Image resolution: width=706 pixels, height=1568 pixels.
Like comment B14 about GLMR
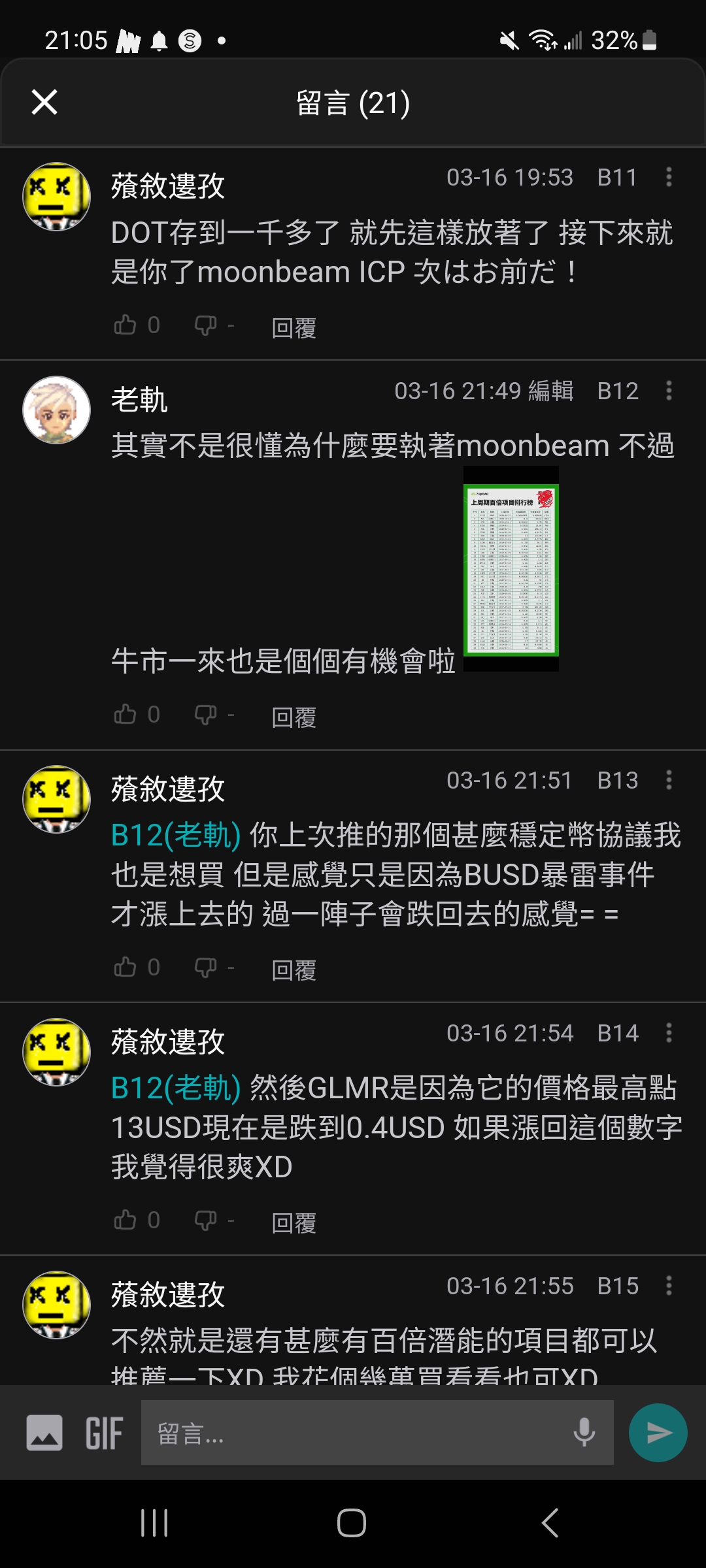[x=126, y=1220]
